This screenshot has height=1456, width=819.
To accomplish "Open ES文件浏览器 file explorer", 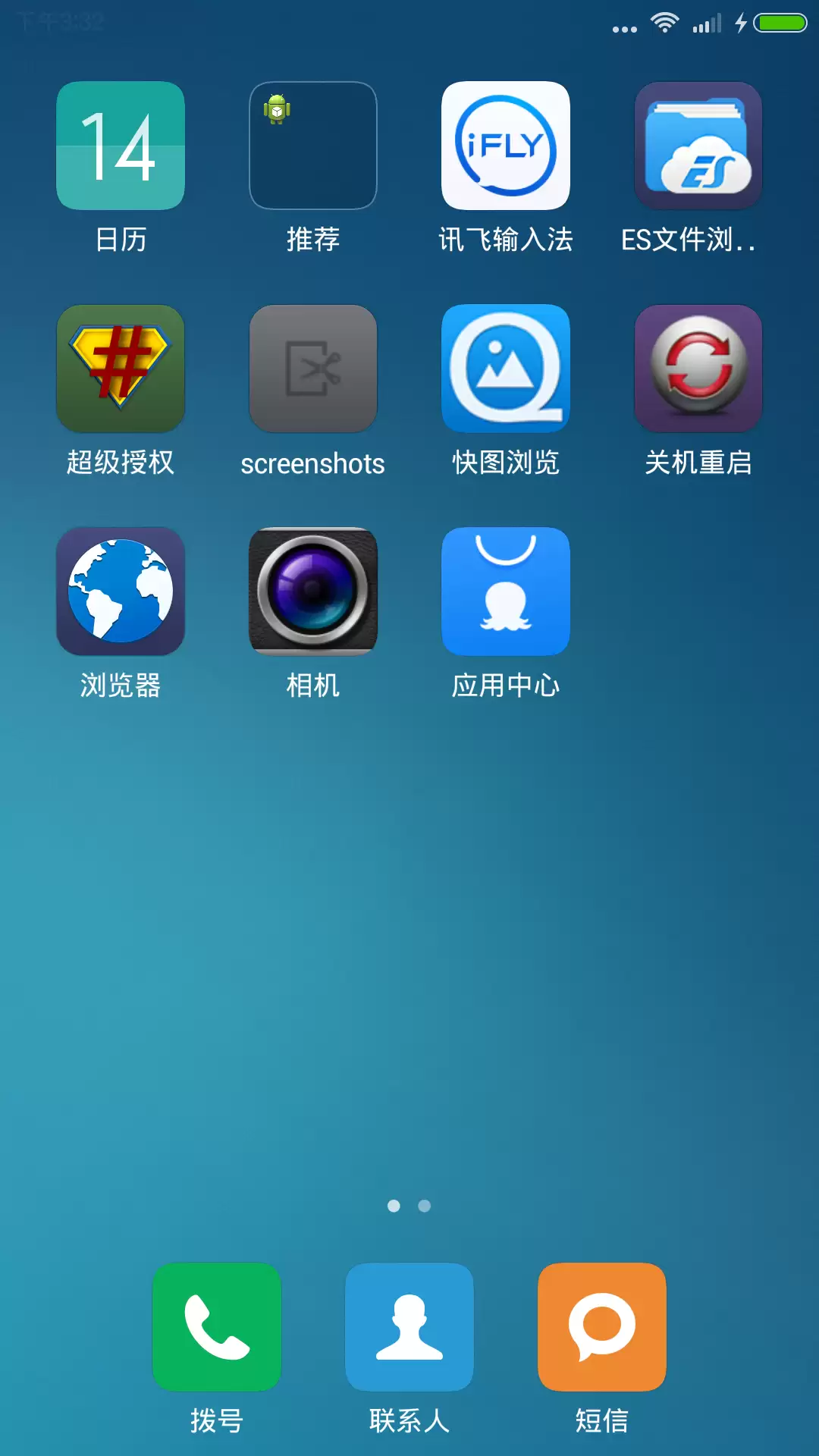I will tap(698, 146).
